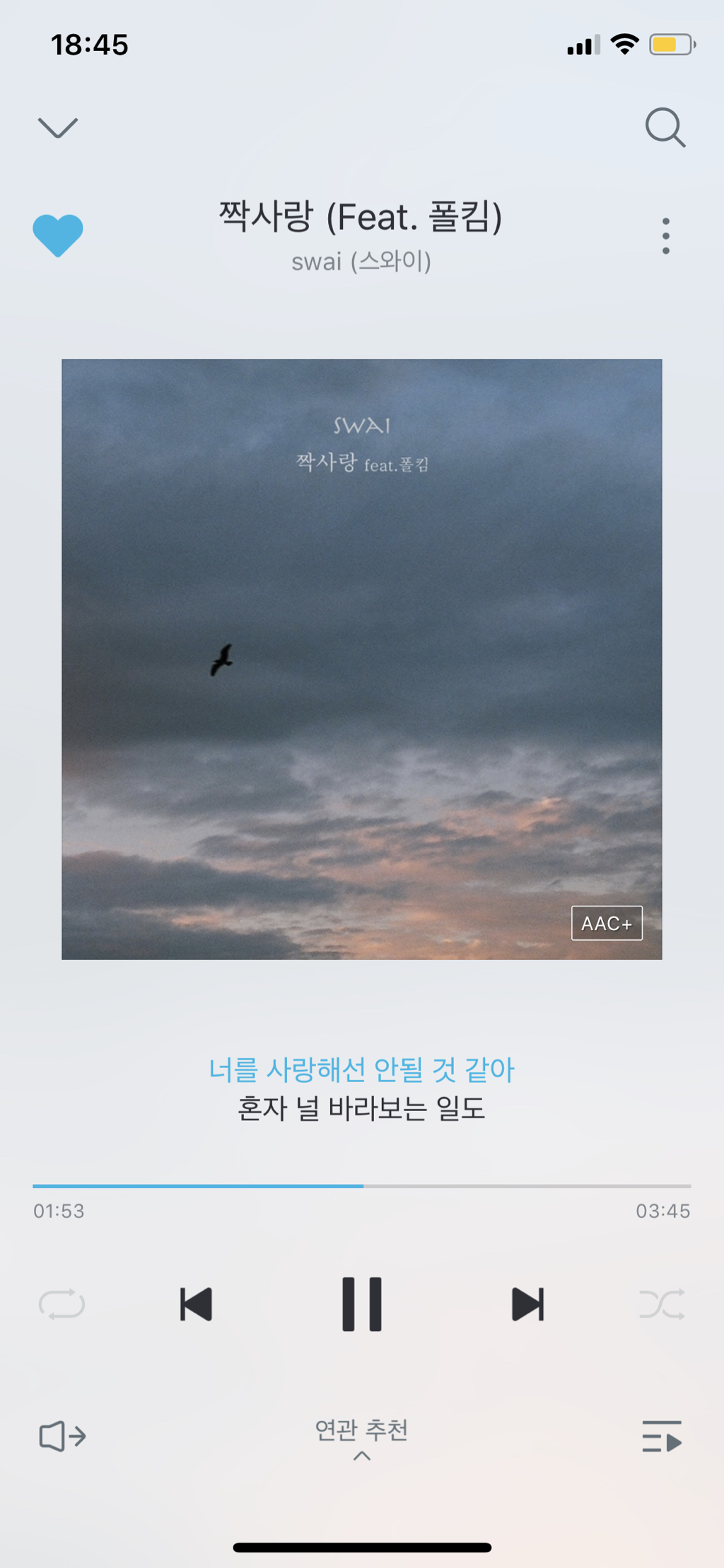This screenshot has height=1568, width=724.
Task: Toggle repeat mode
Action: [62, 1304]
